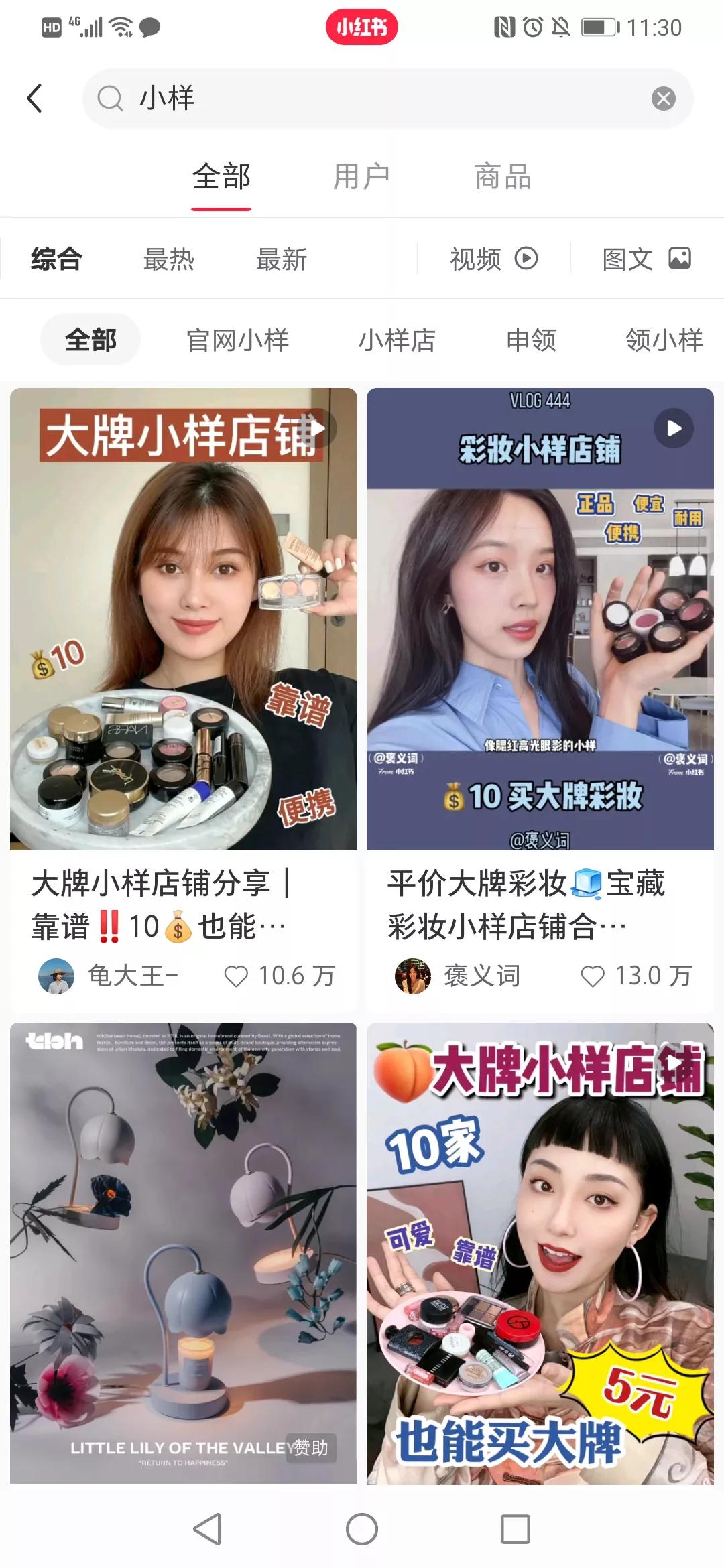Select the 最新 sorting option
The width and height of the screenshot is (724, 1568).
(282, 259)
